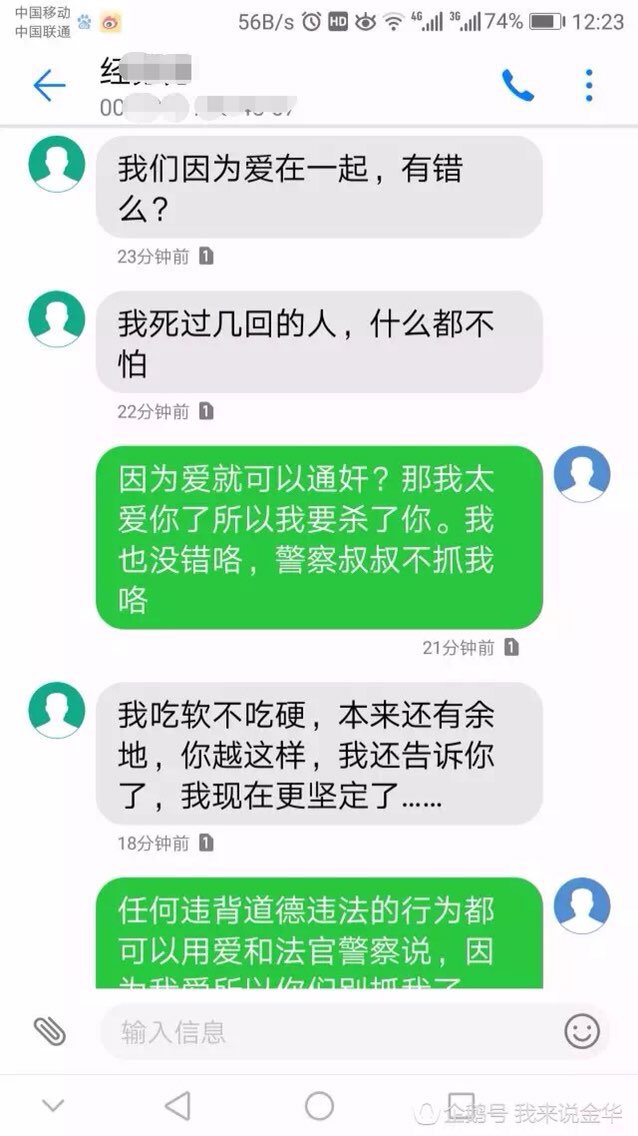Call this contact with the phone icon
Screen dimensions: 638x1136
pyautogui.click(x=517, y=86)
